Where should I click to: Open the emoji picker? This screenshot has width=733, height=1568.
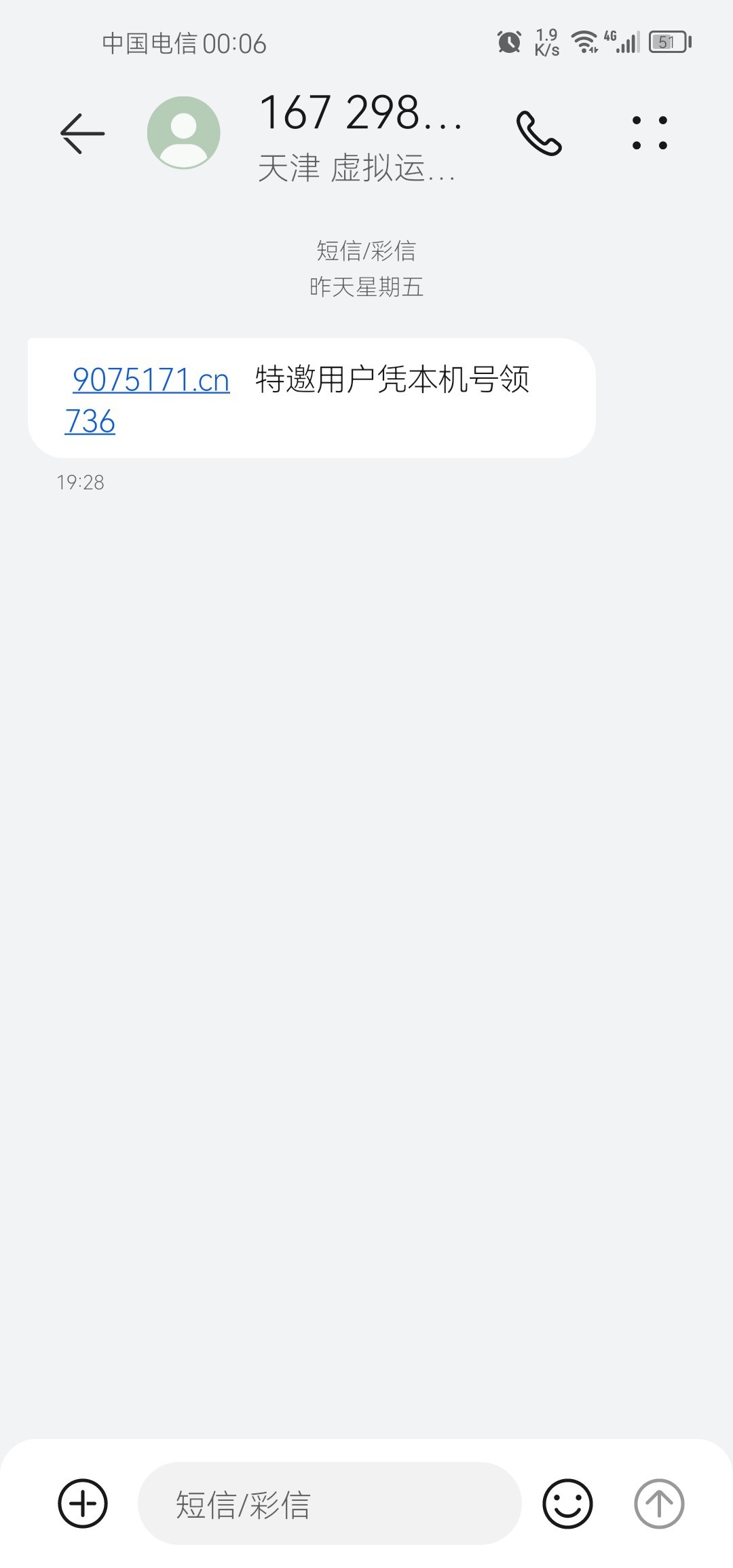click(567, 1504)
